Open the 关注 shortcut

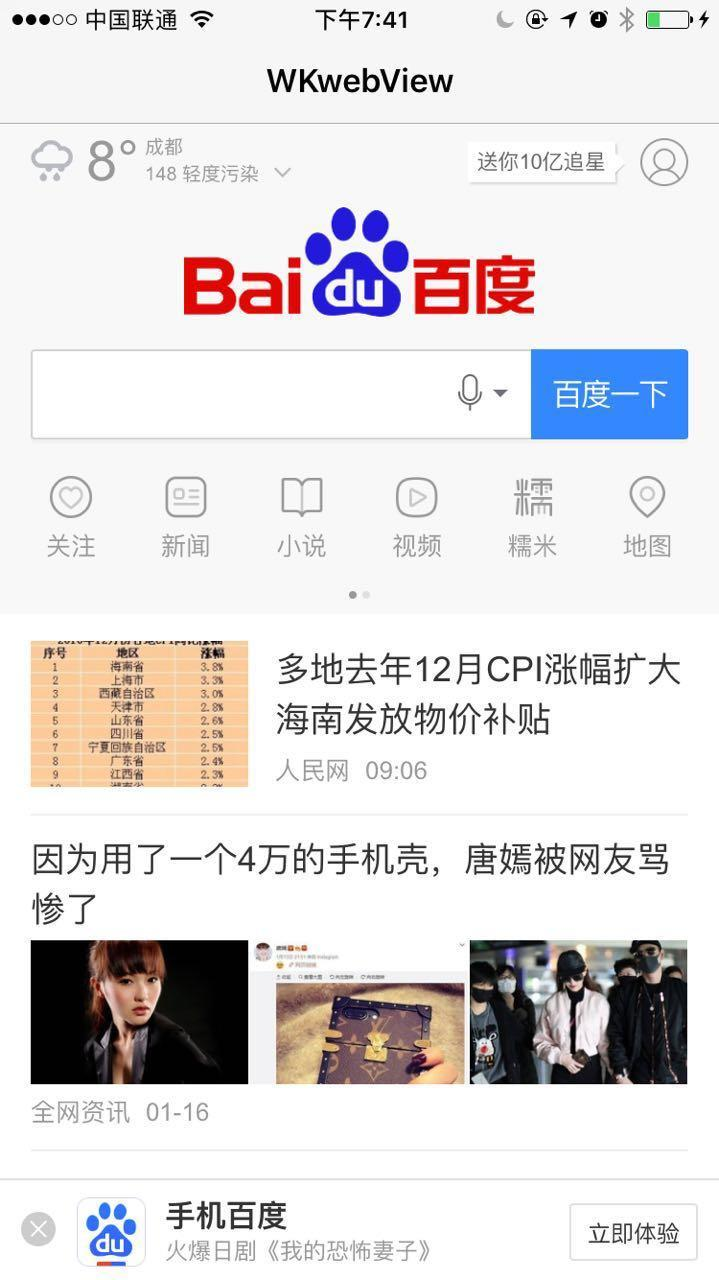click(71, 516)
